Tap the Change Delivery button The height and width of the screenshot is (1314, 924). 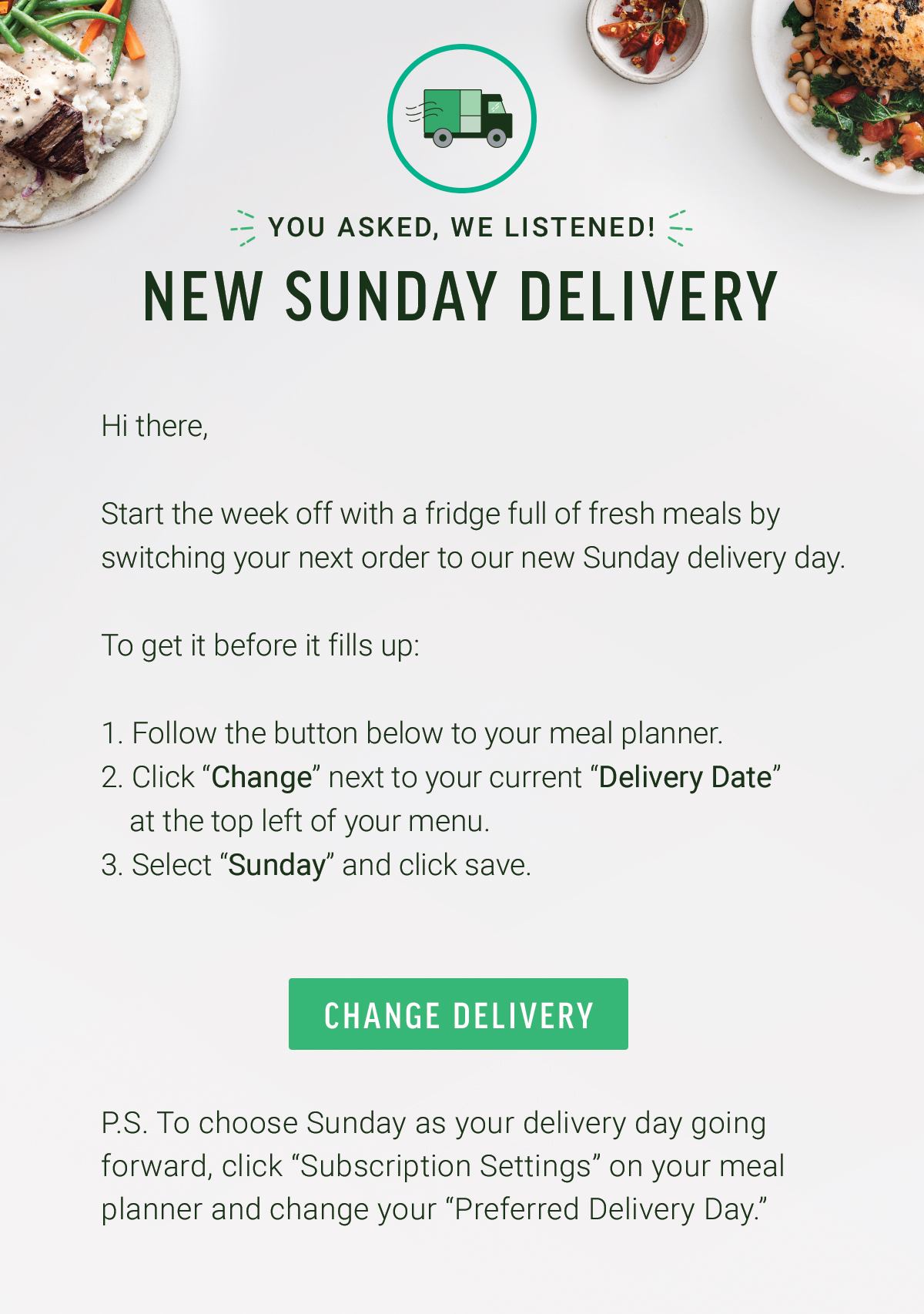coord(458,1014)
